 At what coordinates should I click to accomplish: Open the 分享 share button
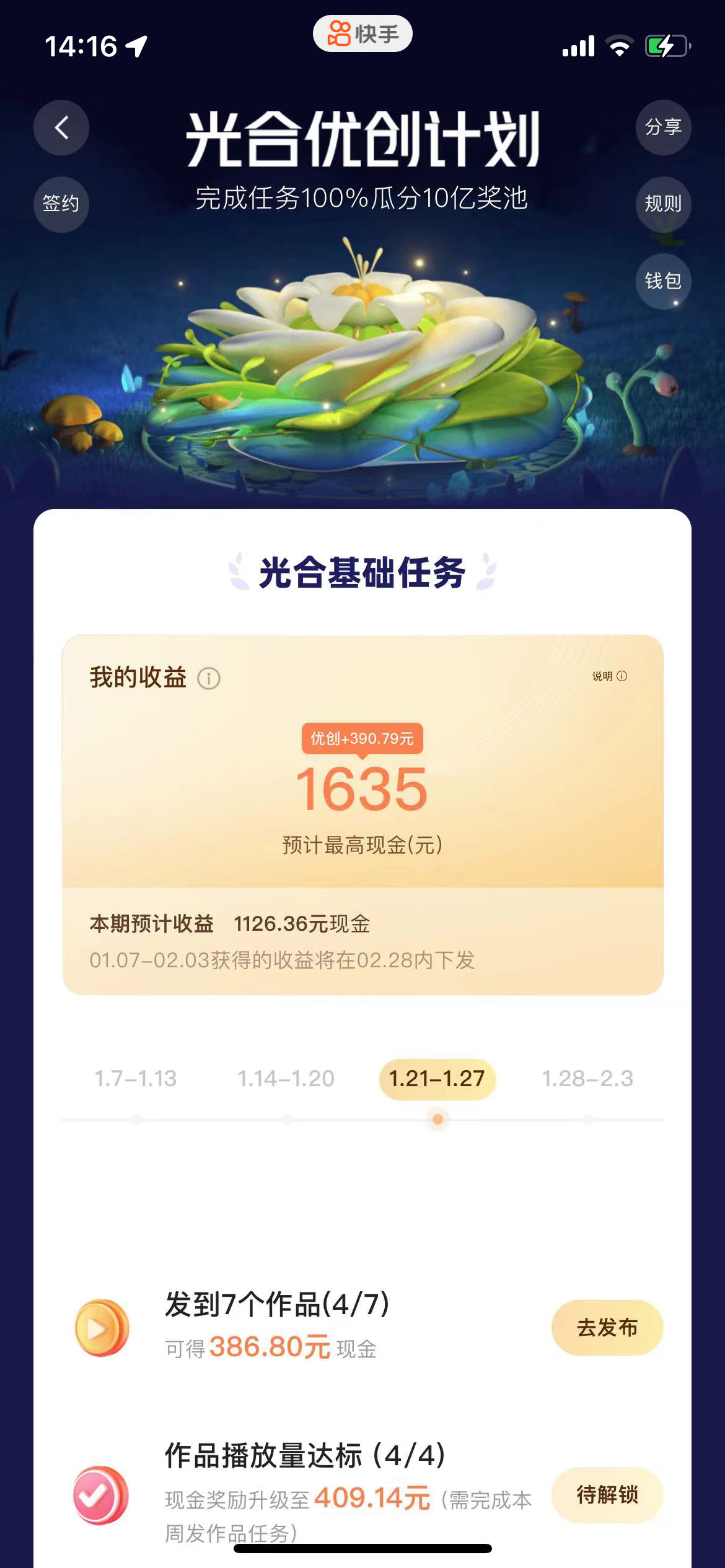pyautogui.click(x=663, y=127)
